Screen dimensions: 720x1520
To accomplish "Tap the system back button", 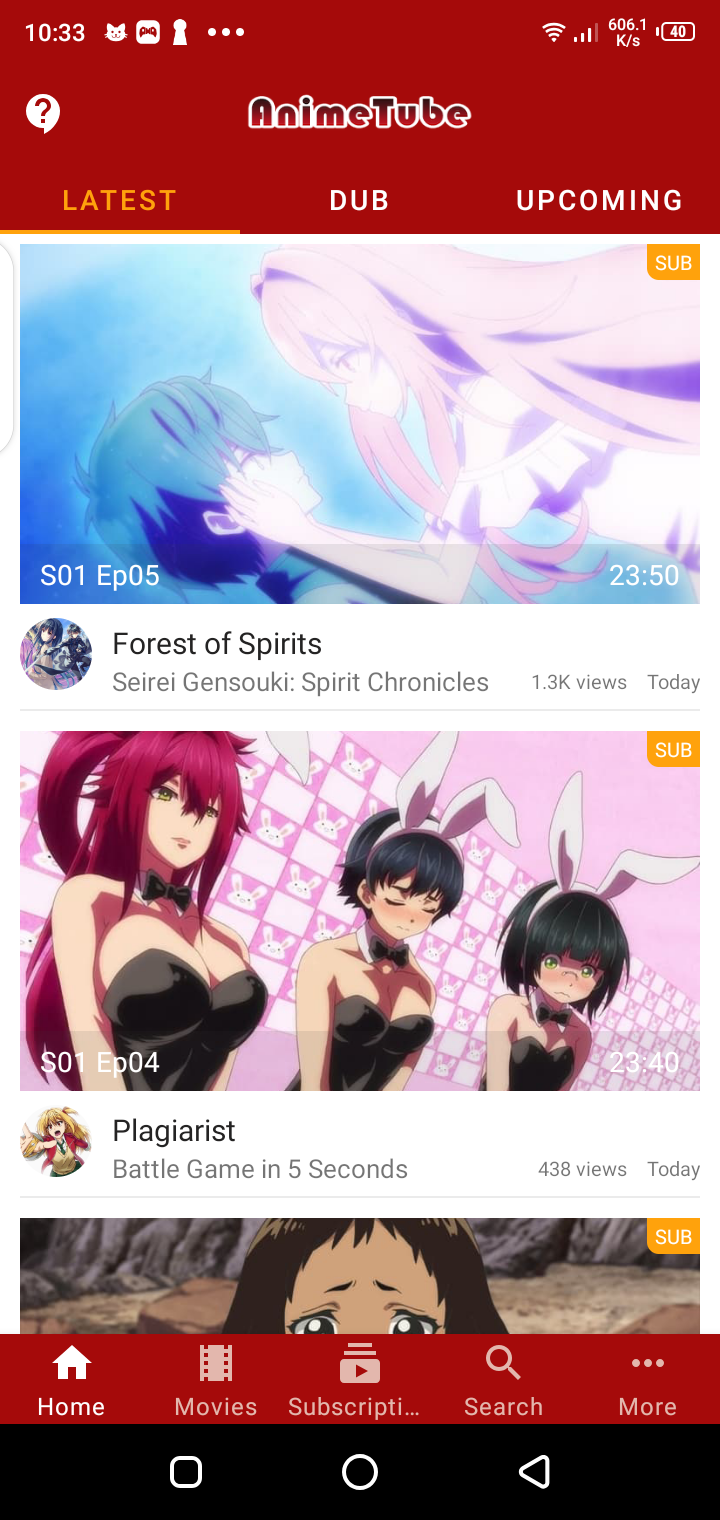I will pyautogui.click(x=534, y=1472).
